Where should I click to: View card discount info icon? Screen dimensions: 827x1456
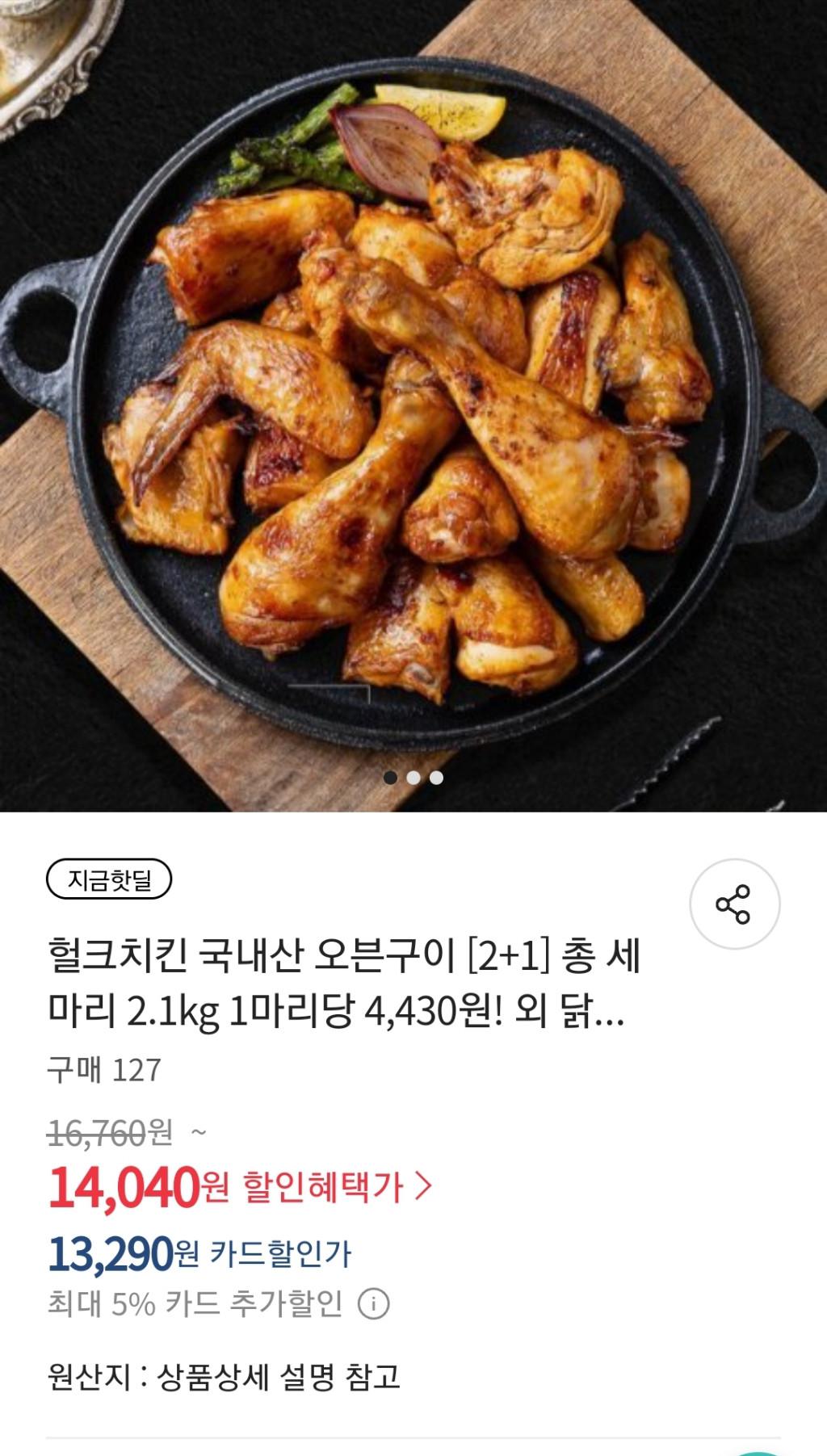(x=373, y=1303)
